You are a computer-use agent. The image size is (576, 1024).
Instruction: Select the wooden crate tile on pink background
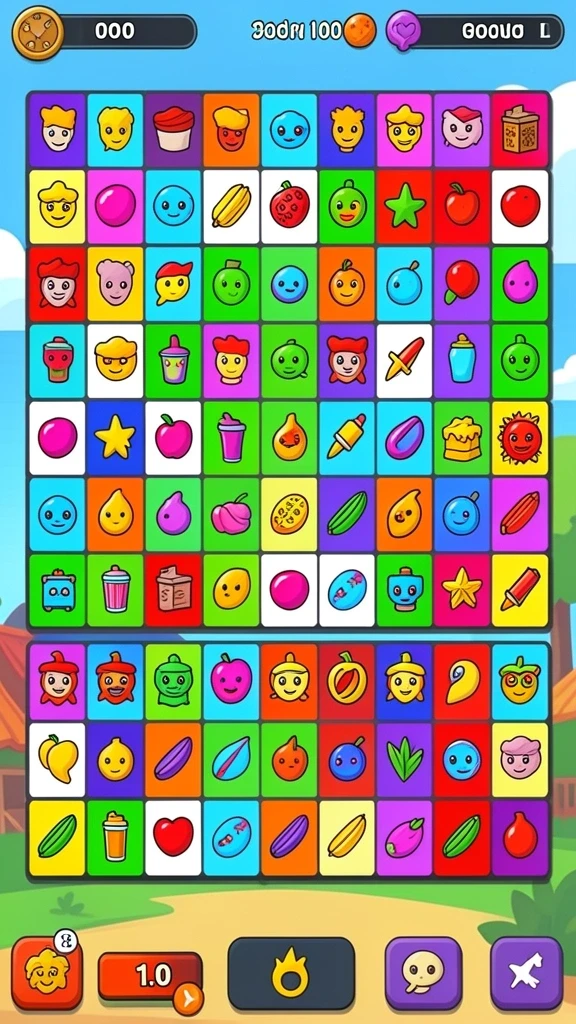coord(520,130)
